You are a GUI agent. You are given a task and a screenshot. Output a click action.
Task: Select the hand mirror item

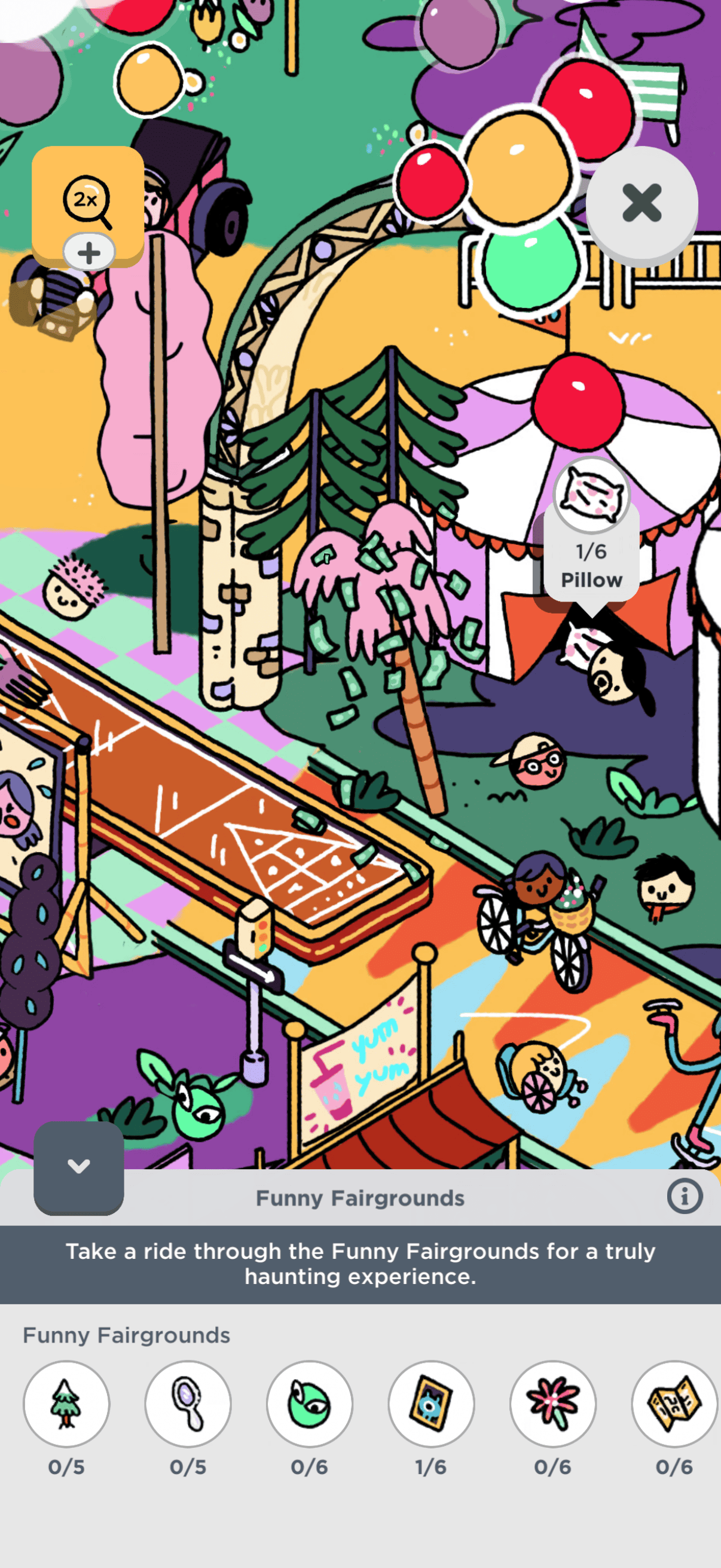[x=188, y=1404]
